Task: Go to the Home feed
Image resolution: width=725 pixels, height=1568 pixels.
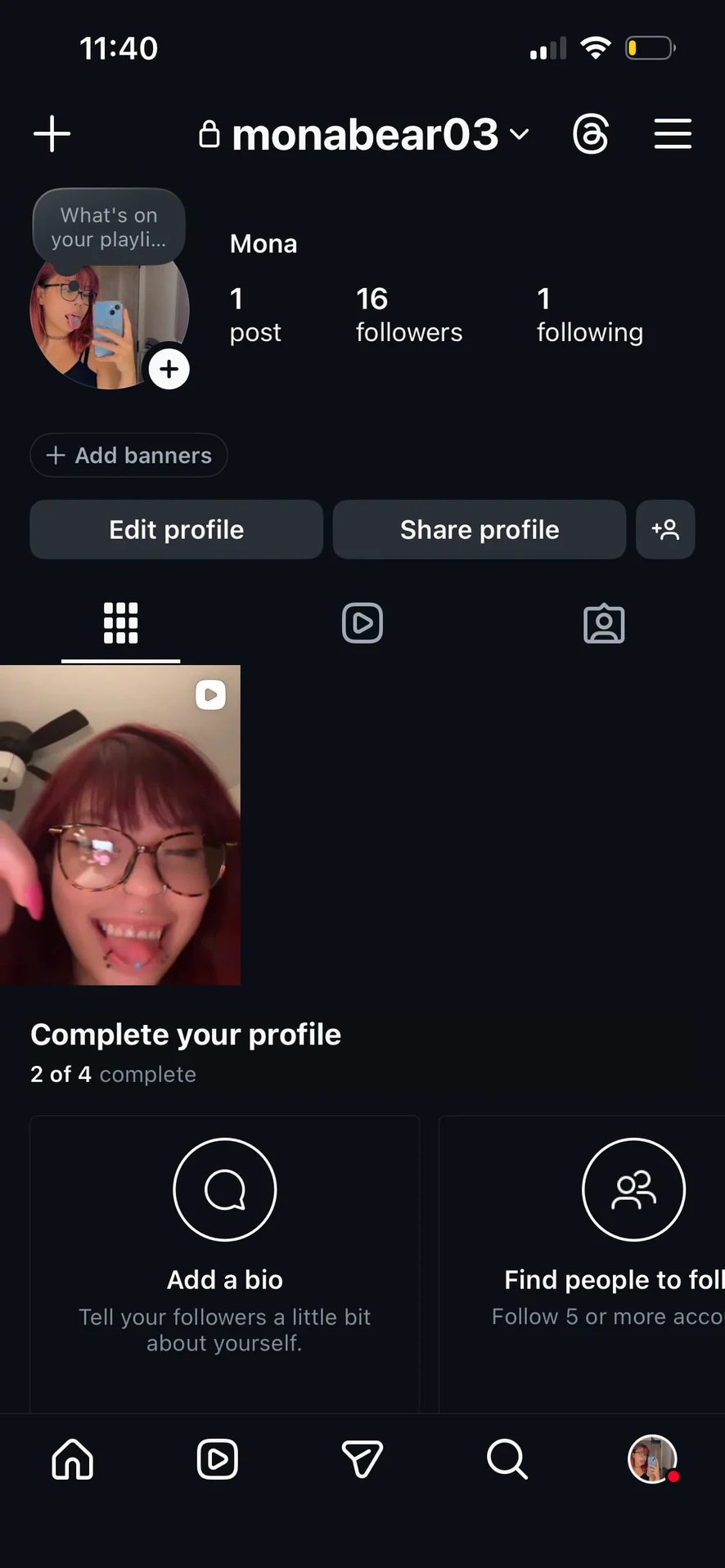Action: [x=73, y=1459]
